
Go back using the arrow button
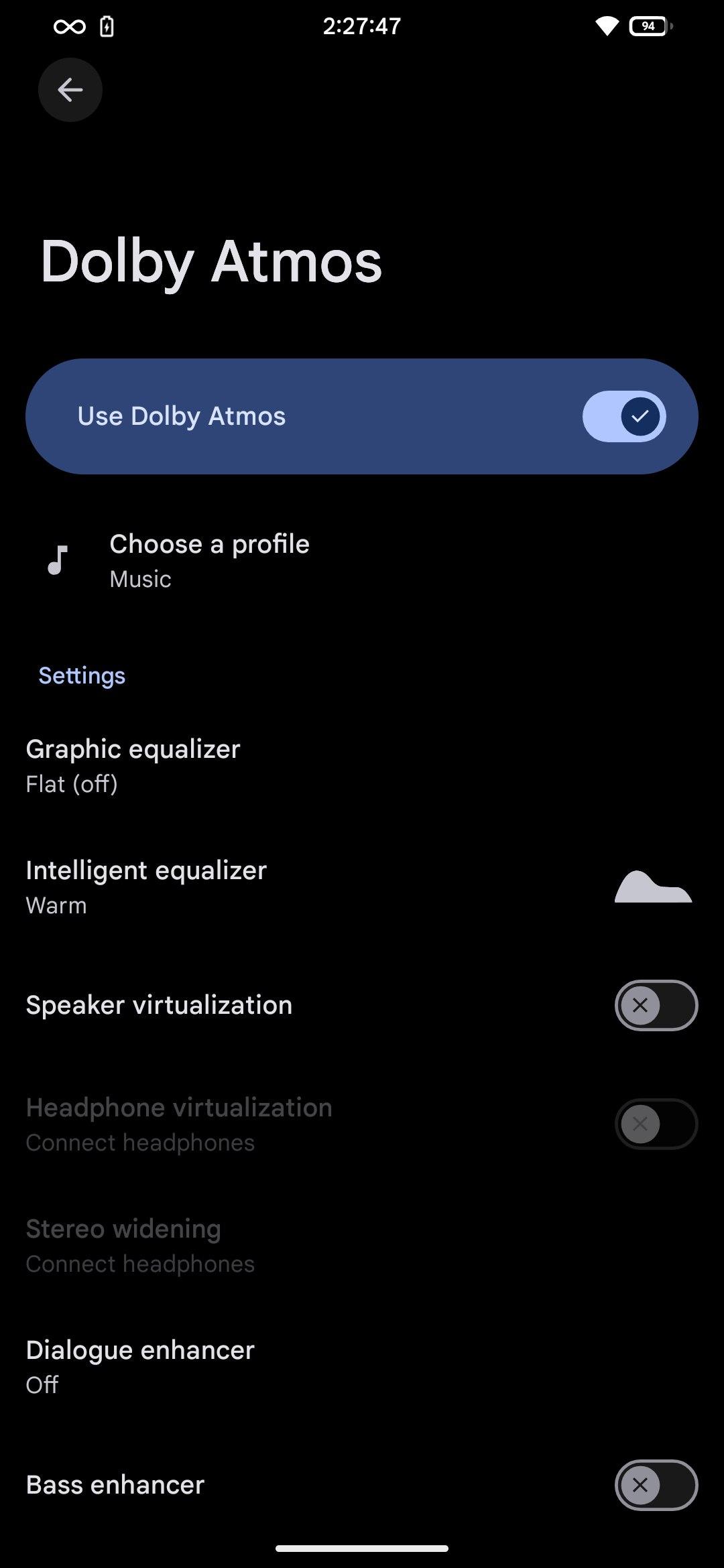[70, 90]
